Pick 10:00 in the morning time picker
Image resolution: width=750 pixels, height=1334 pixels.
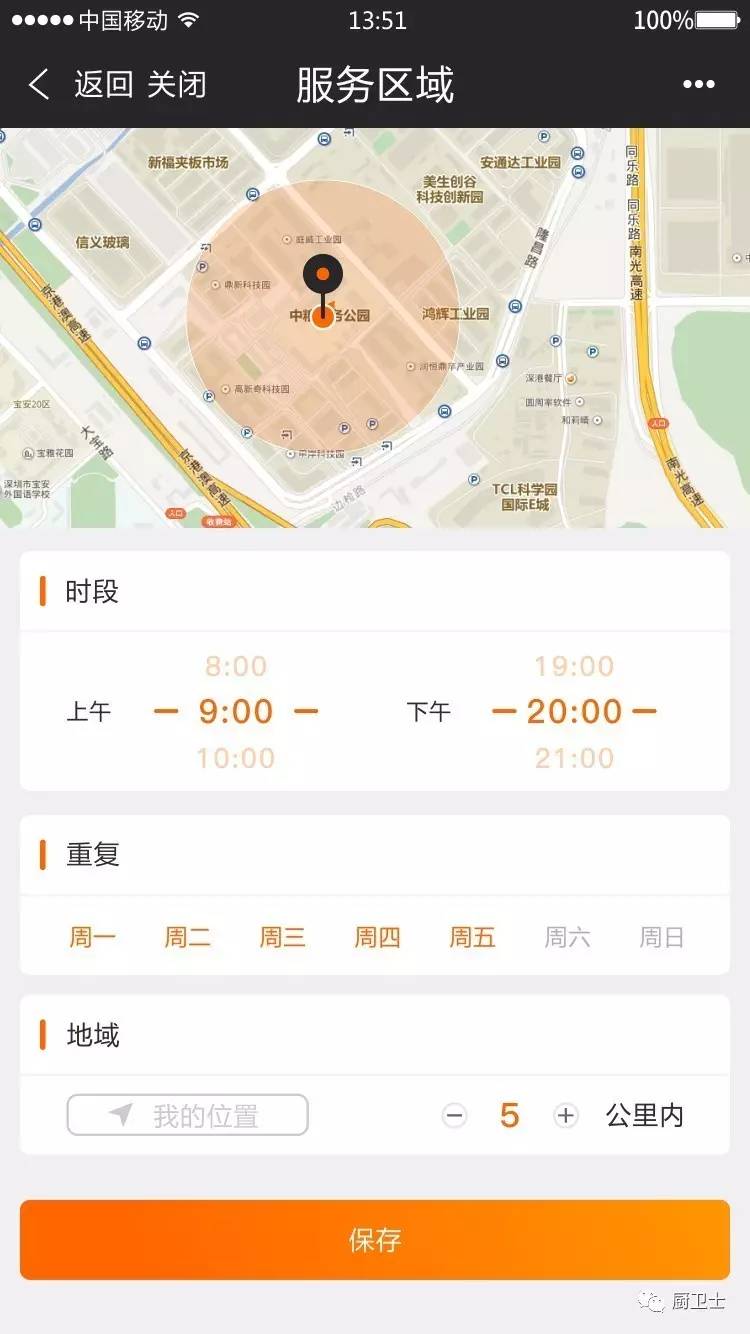(236, 758)
